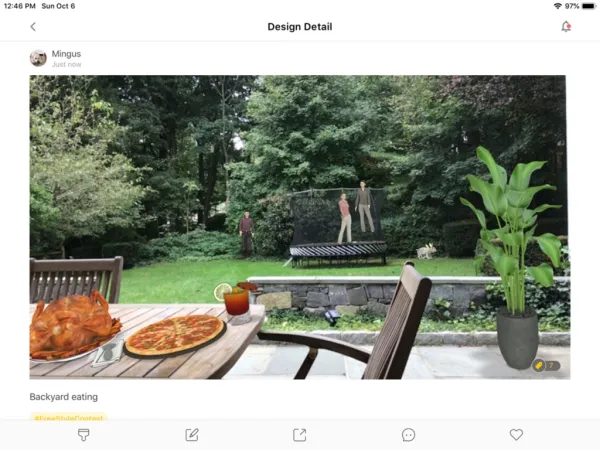
Task: Like this design with the heart
Action: click(x=516, y=435)
